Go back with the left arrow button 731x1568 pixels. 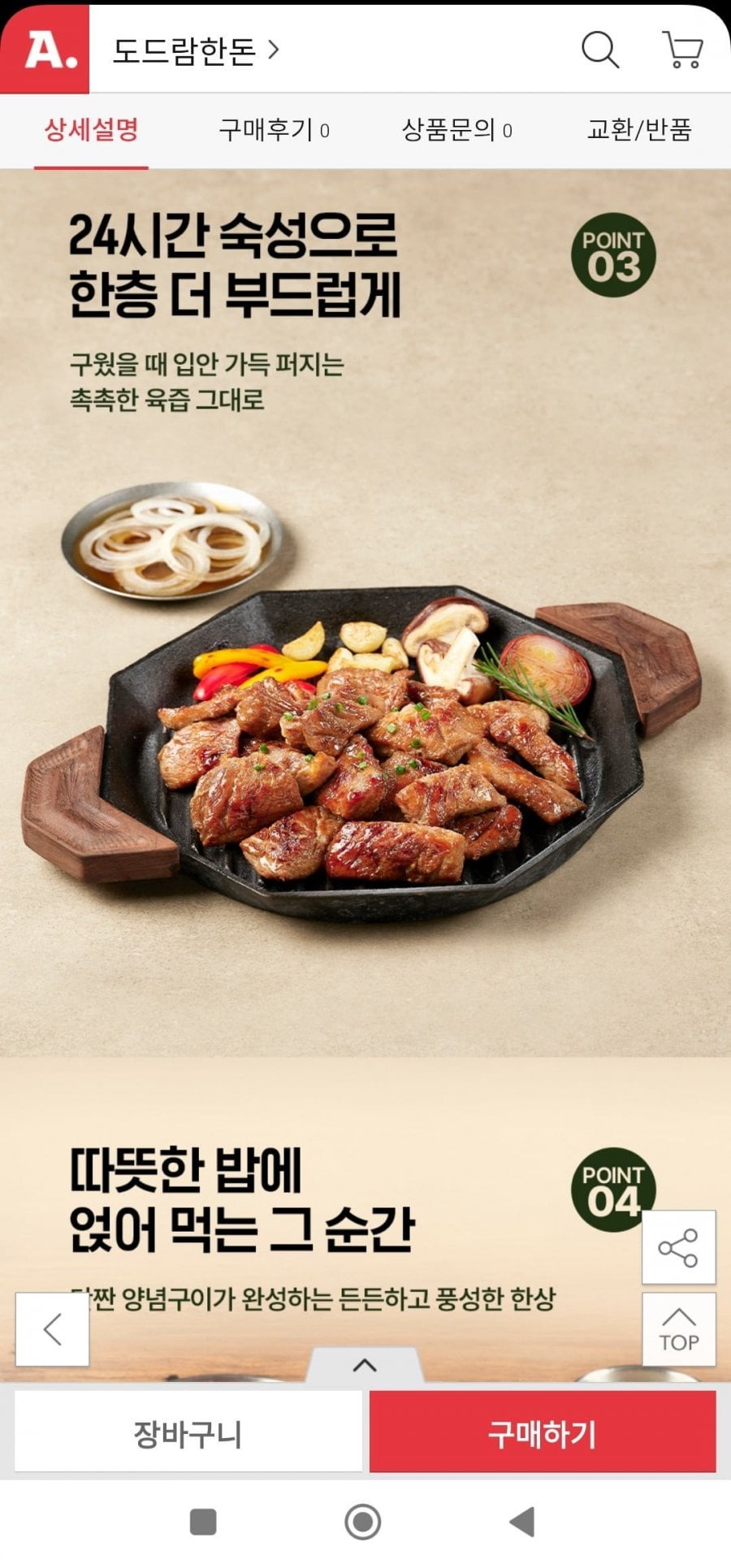(52, 1329)
